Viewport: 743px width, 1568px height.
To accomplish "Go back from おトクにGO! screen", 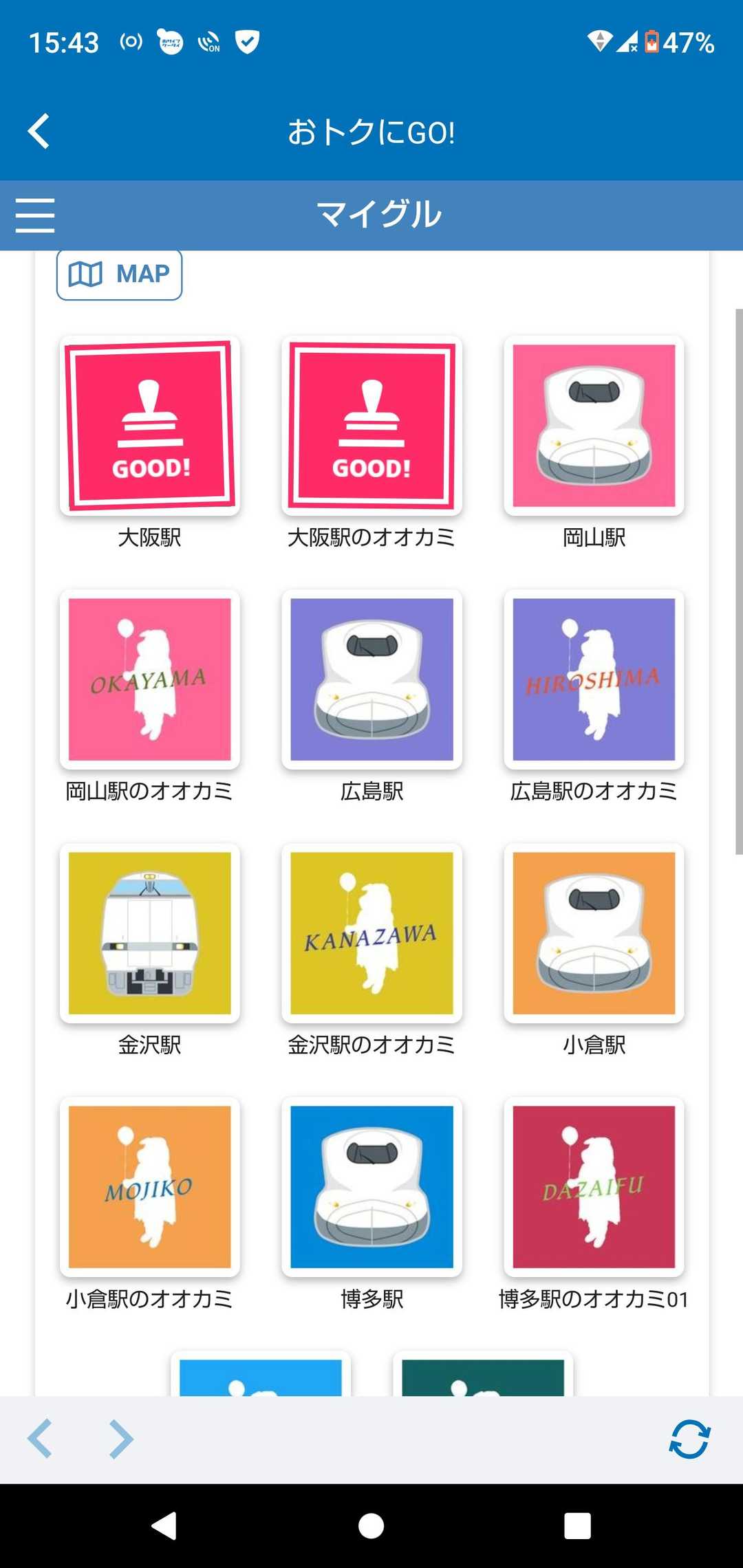I will [39, 131].
